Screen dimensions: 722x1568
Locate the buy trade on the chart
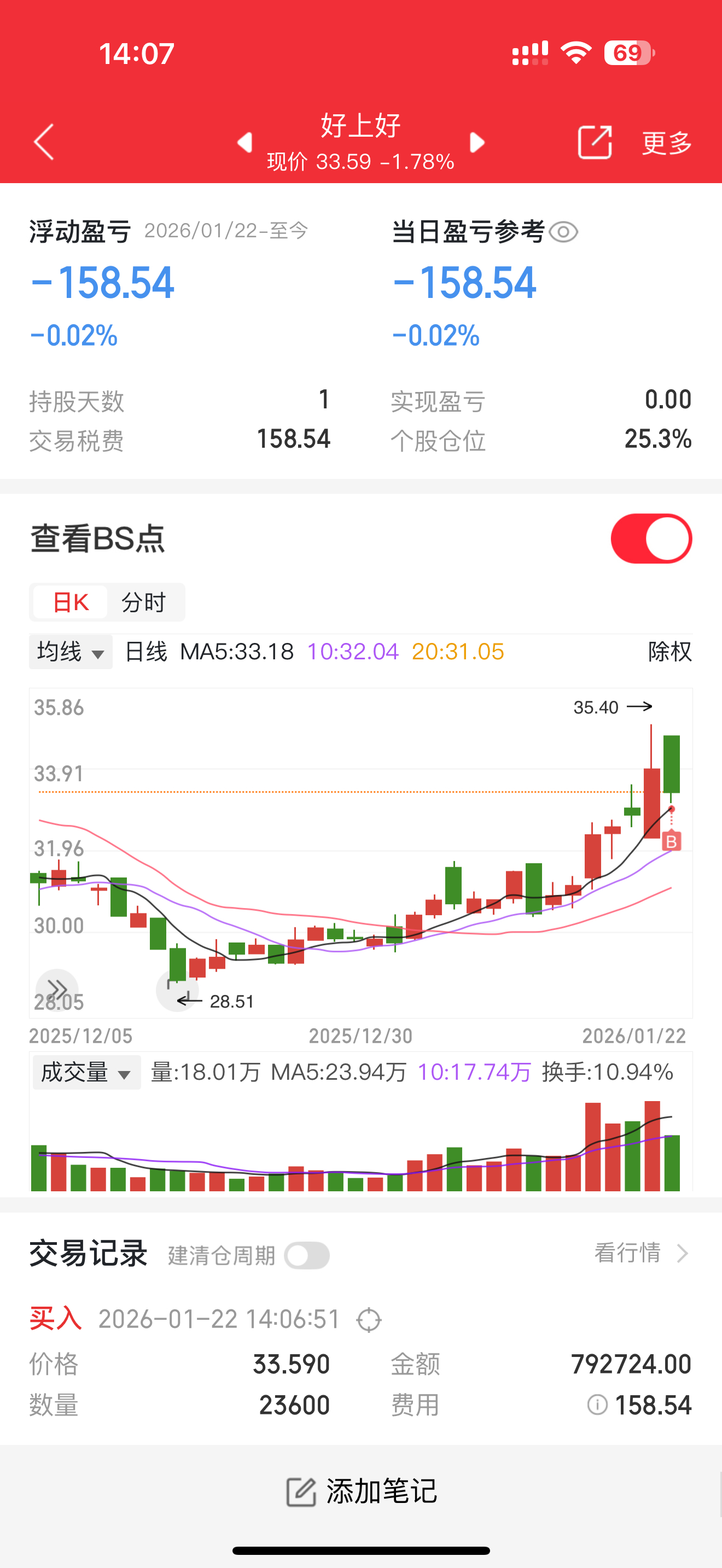[x=369, y=1320]
